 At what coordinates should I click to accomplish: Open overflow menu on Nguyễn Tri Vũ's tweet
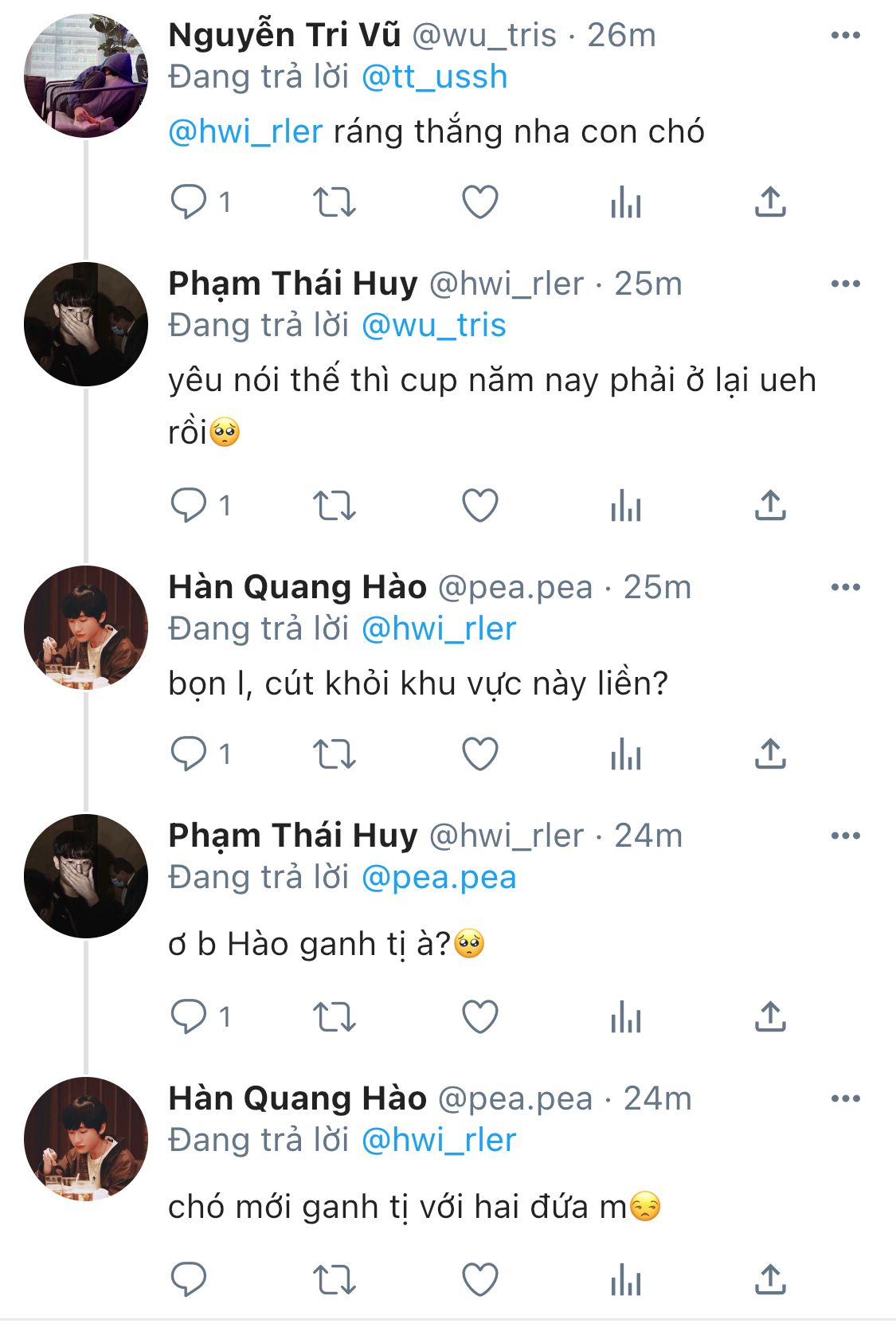click(844, 35)
